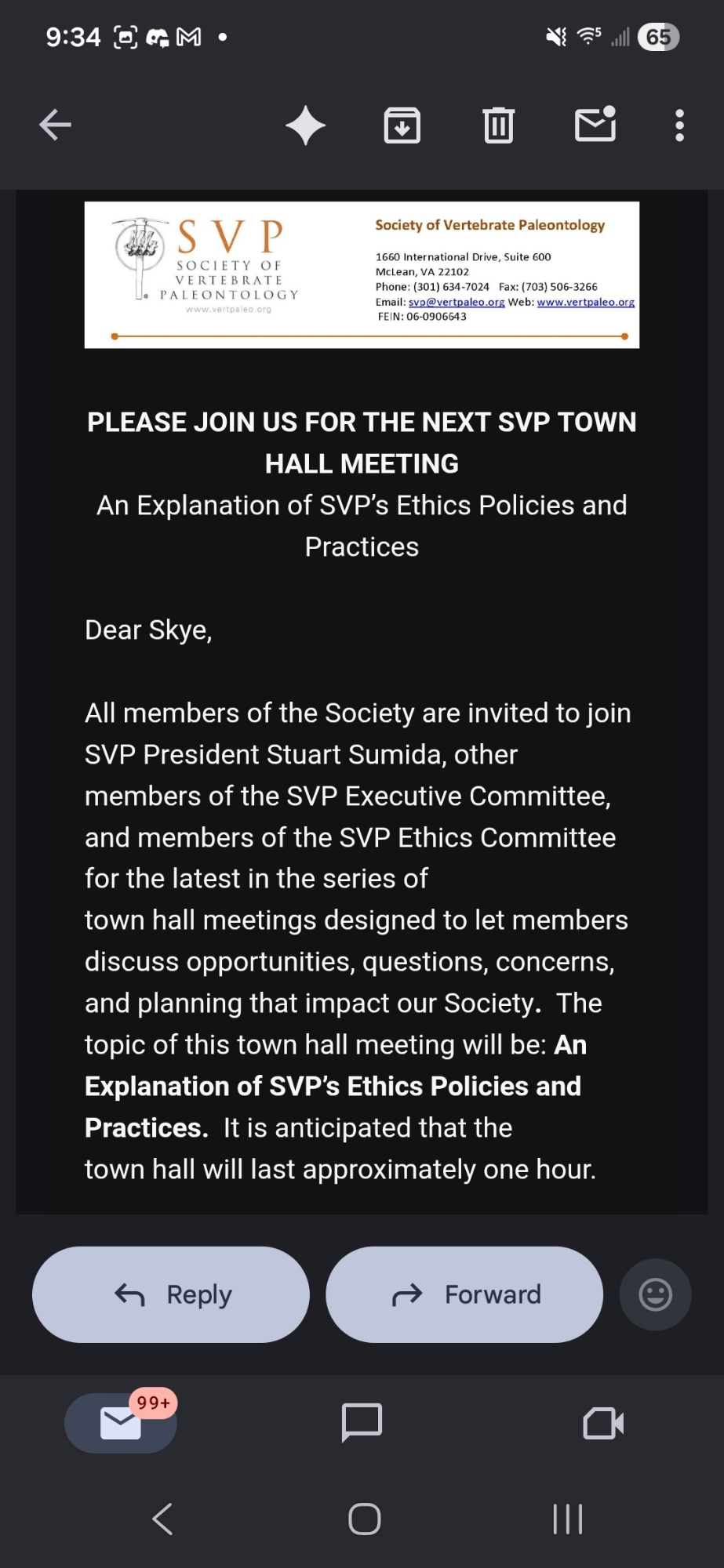The height and width of the screenshot is (1568, 724).
Task: Go back to the inbox
Action: 55,125
